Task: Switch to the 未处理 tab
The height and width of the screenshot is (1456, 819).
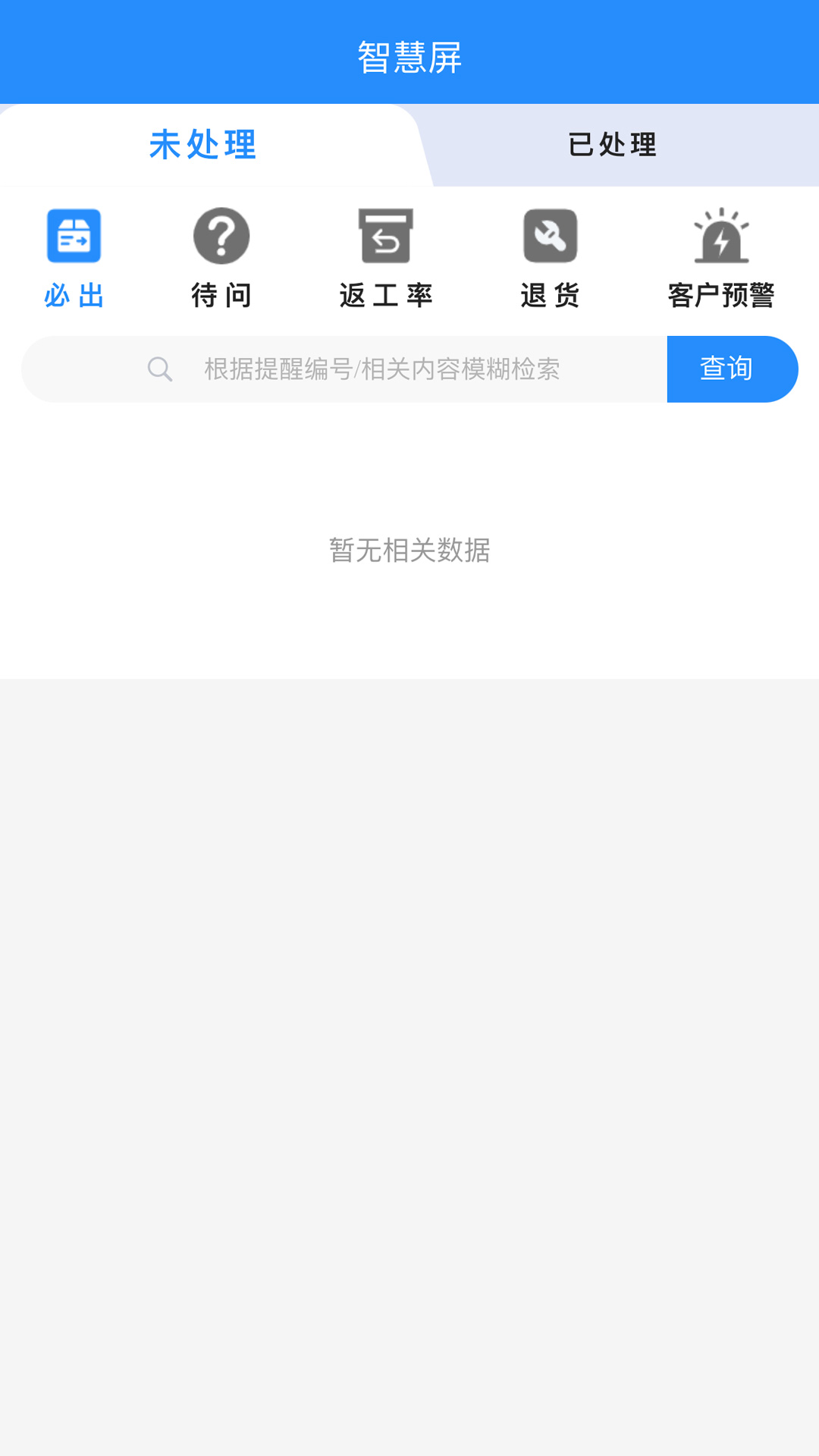Action: (x=203, y=145)
